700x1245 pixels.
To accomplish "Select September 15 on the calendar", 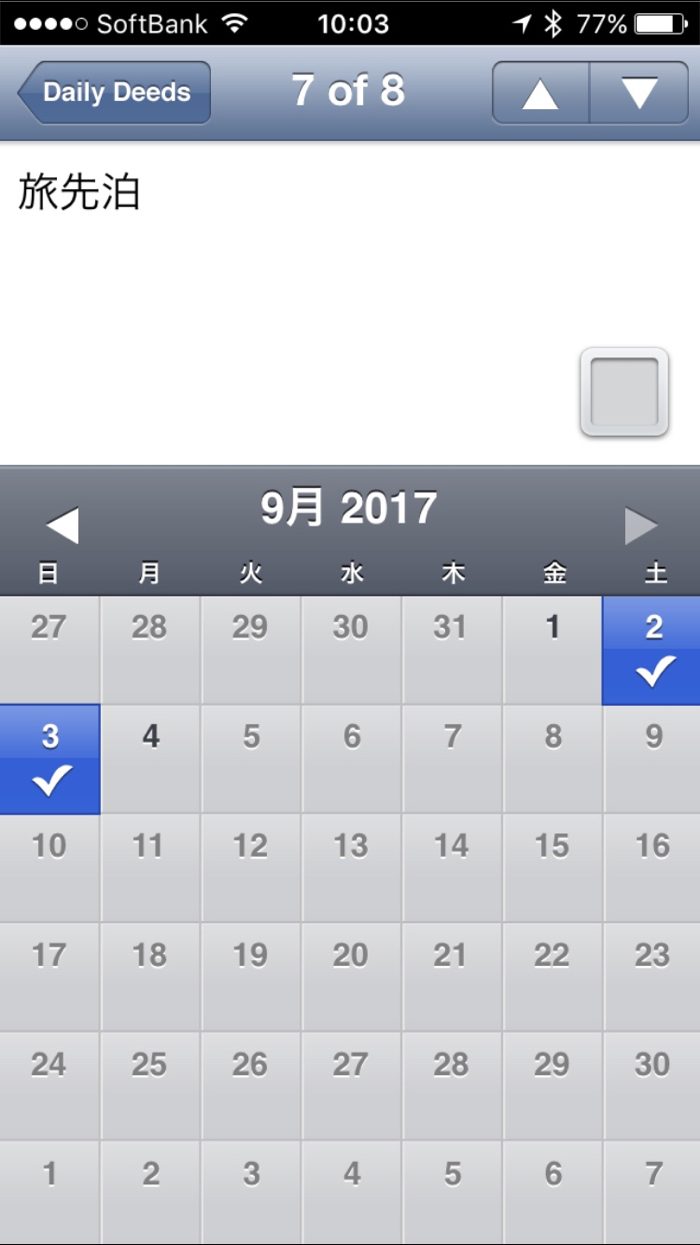I will (x=552, y=867).
